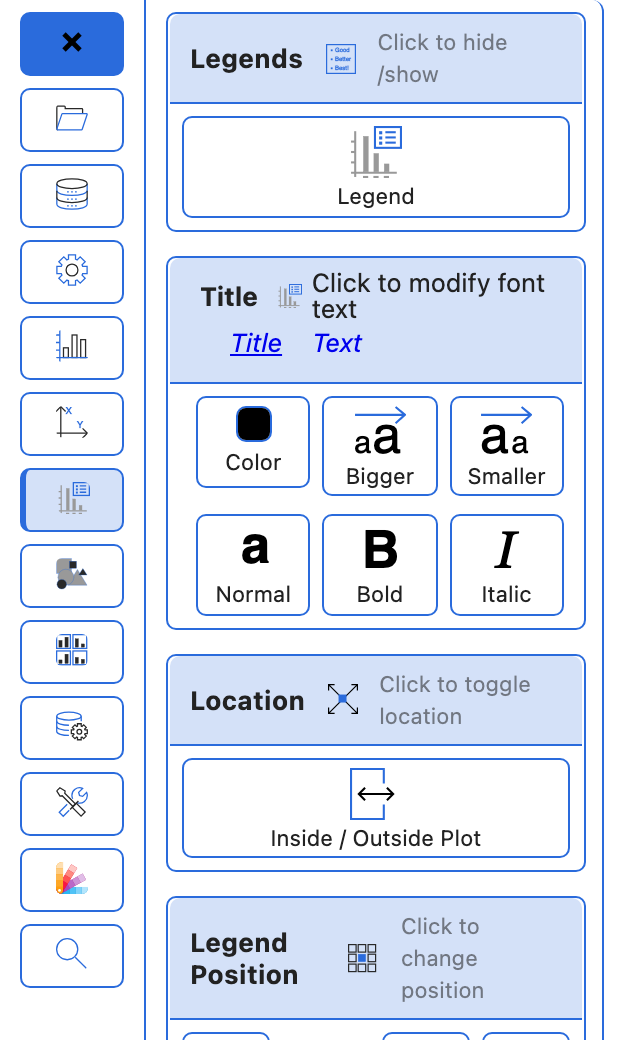
Task: Toggle the Legend hide/show button
Action: pos(376,167)
